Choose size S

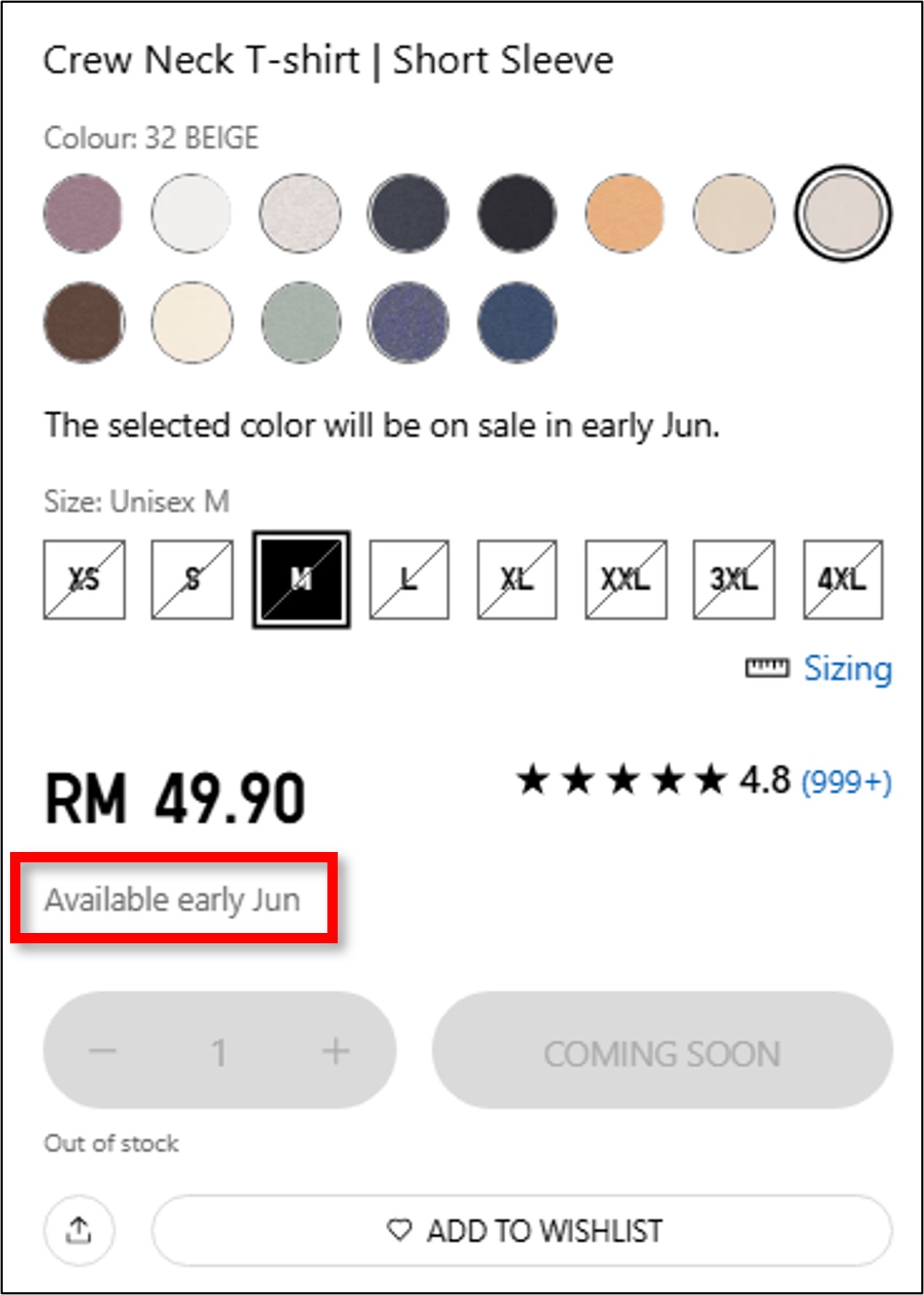pyautogui.click(x=192, y=580)
